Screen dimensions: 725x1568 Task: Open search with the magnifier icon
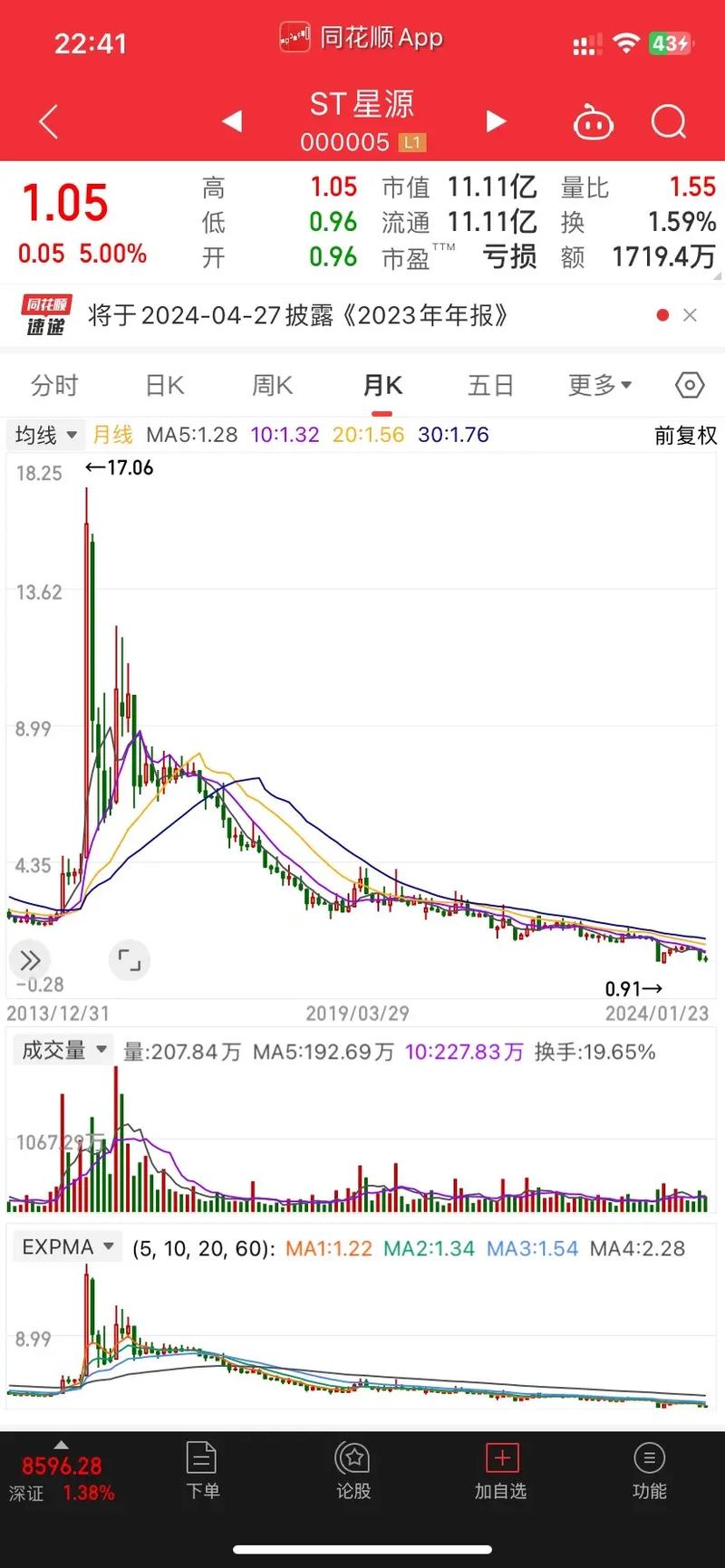tap(668, 121)
